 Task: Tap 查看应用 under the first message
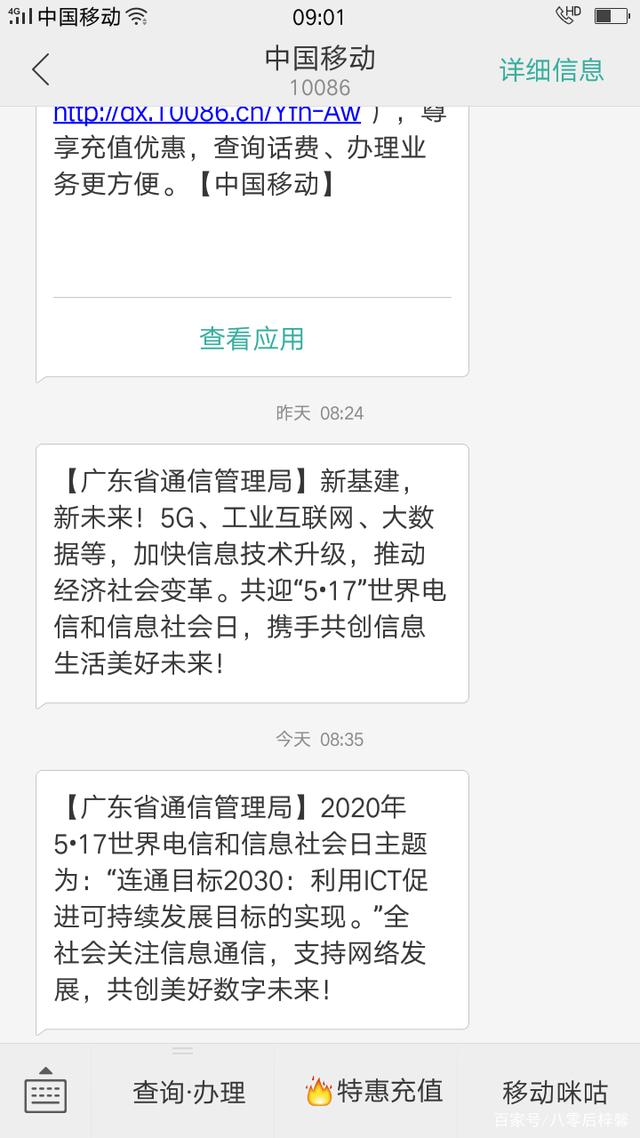pyautogui.click(x=252, y=339)
